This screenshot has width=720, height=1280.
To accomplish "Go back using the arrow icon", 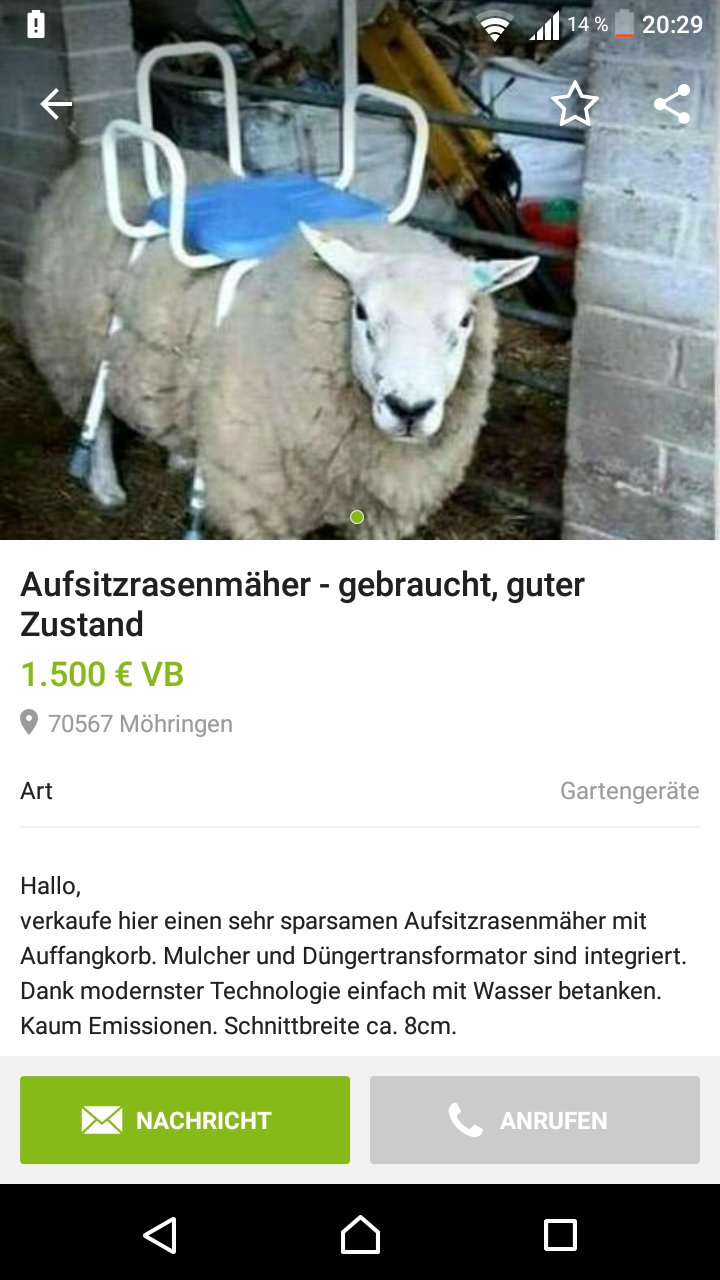I will point(56,104).
